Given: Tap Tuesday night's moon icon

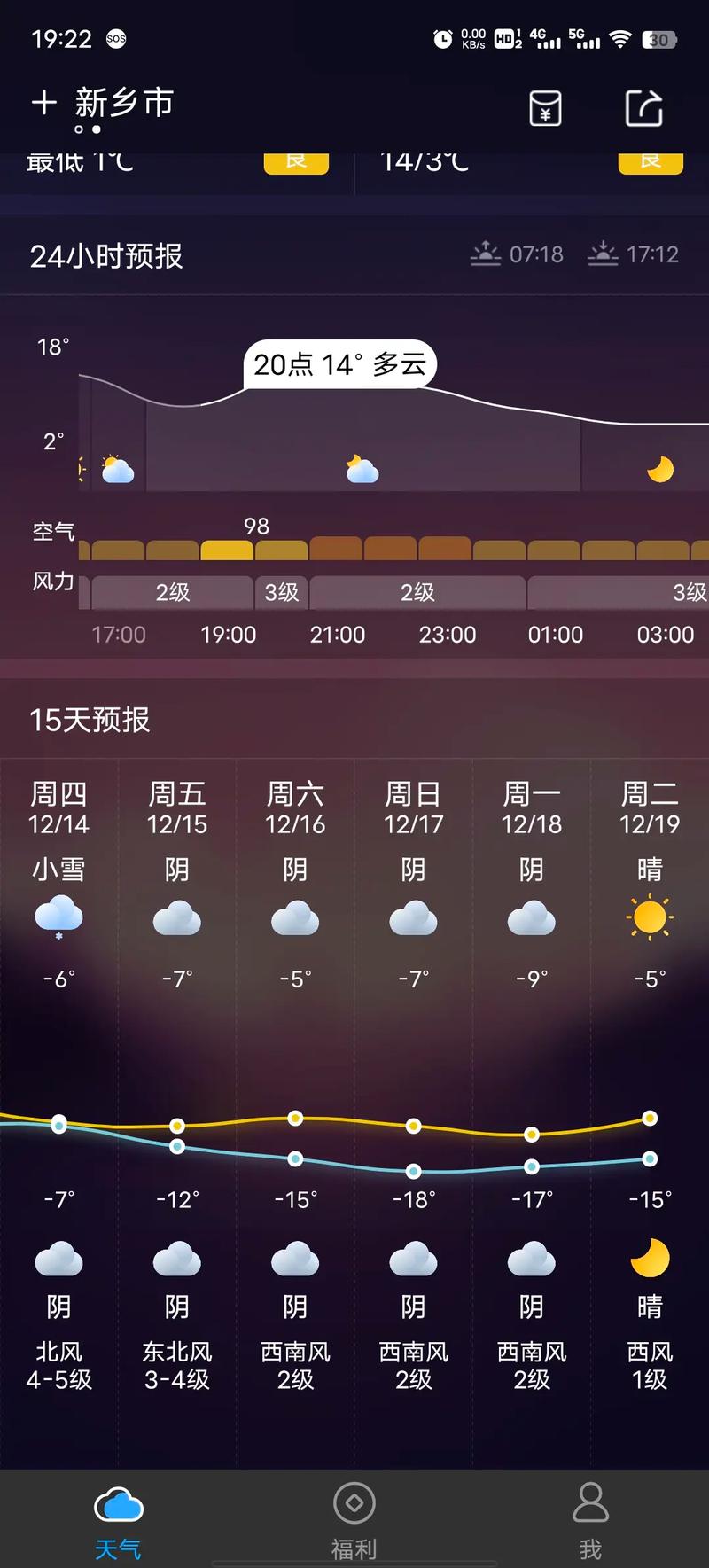Looking at the screenshot, I should pos(650,1257).
